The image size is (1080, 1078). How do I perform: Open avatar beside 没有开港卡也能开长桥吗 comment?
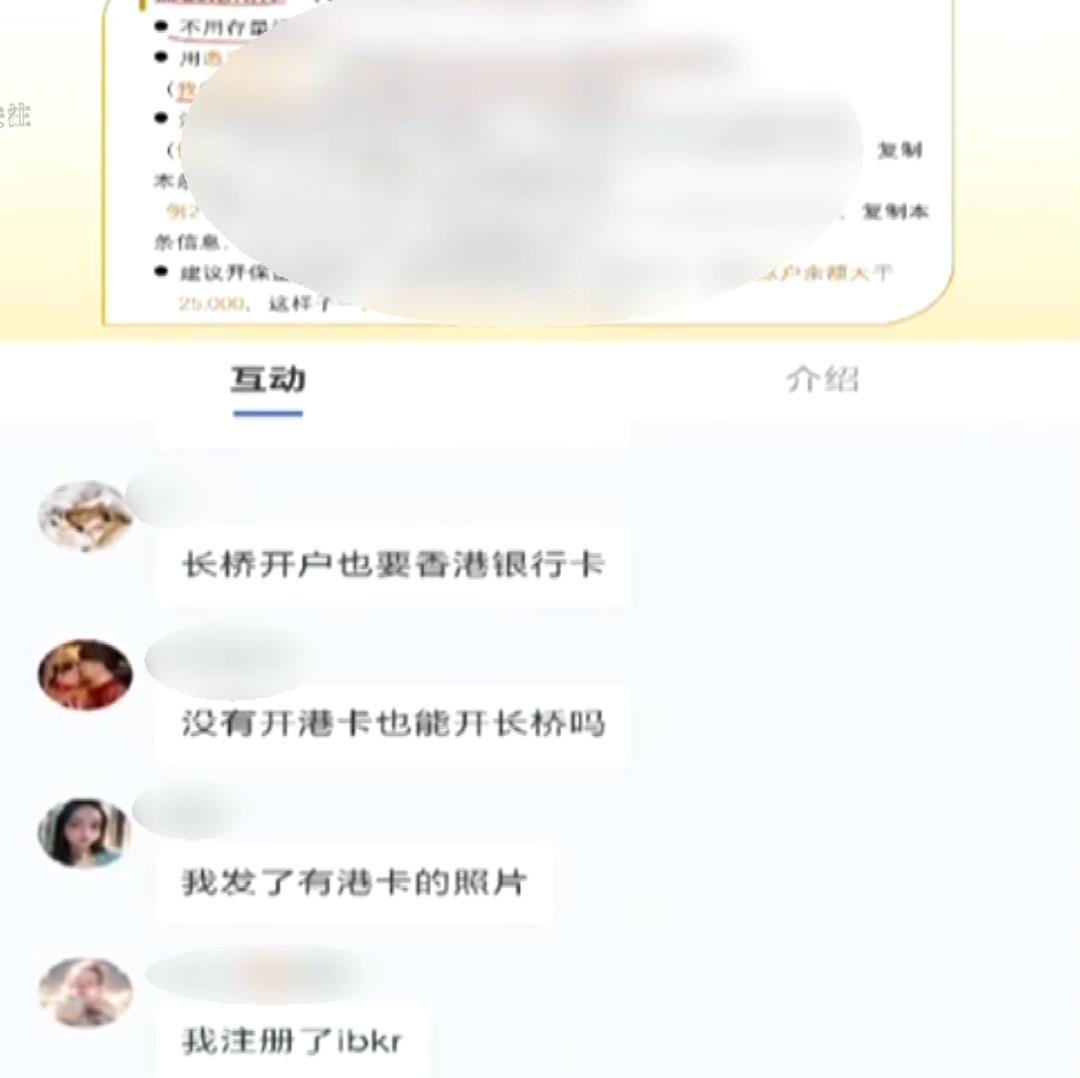coord(85,675)
